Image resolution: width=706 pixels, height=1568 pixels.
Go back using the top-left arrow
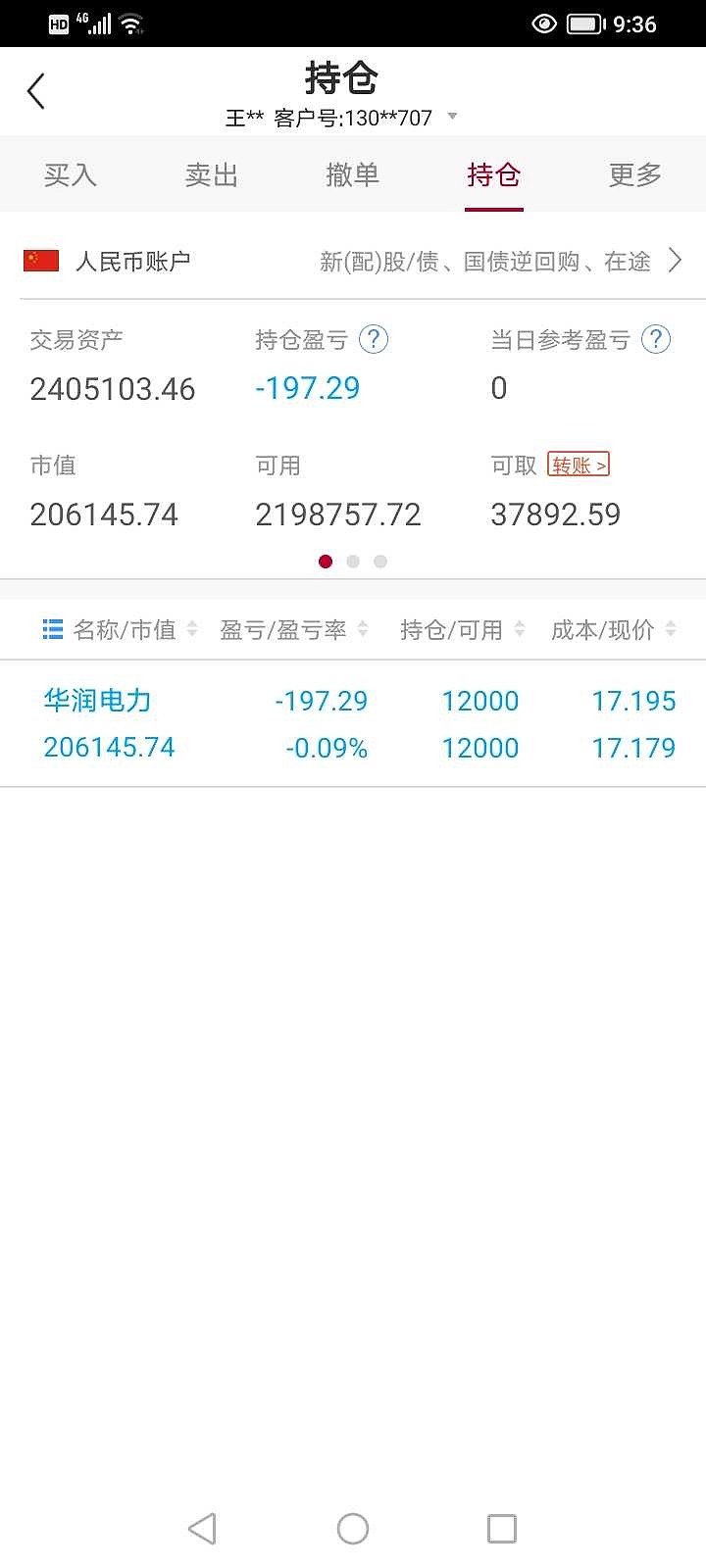click(36, 92)
